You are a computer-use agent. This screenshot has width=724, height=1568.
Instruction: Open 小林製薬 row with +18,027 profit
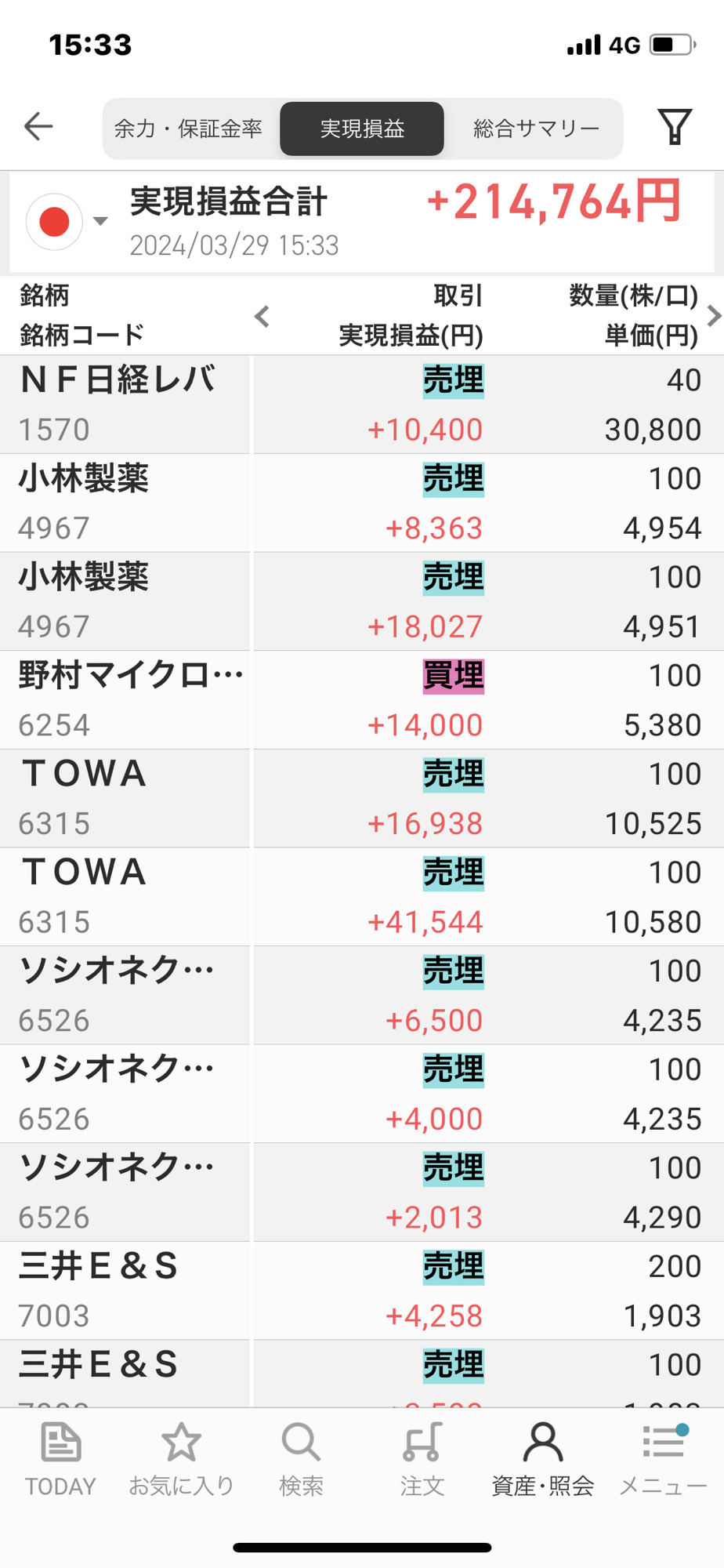tap(360, 601)
